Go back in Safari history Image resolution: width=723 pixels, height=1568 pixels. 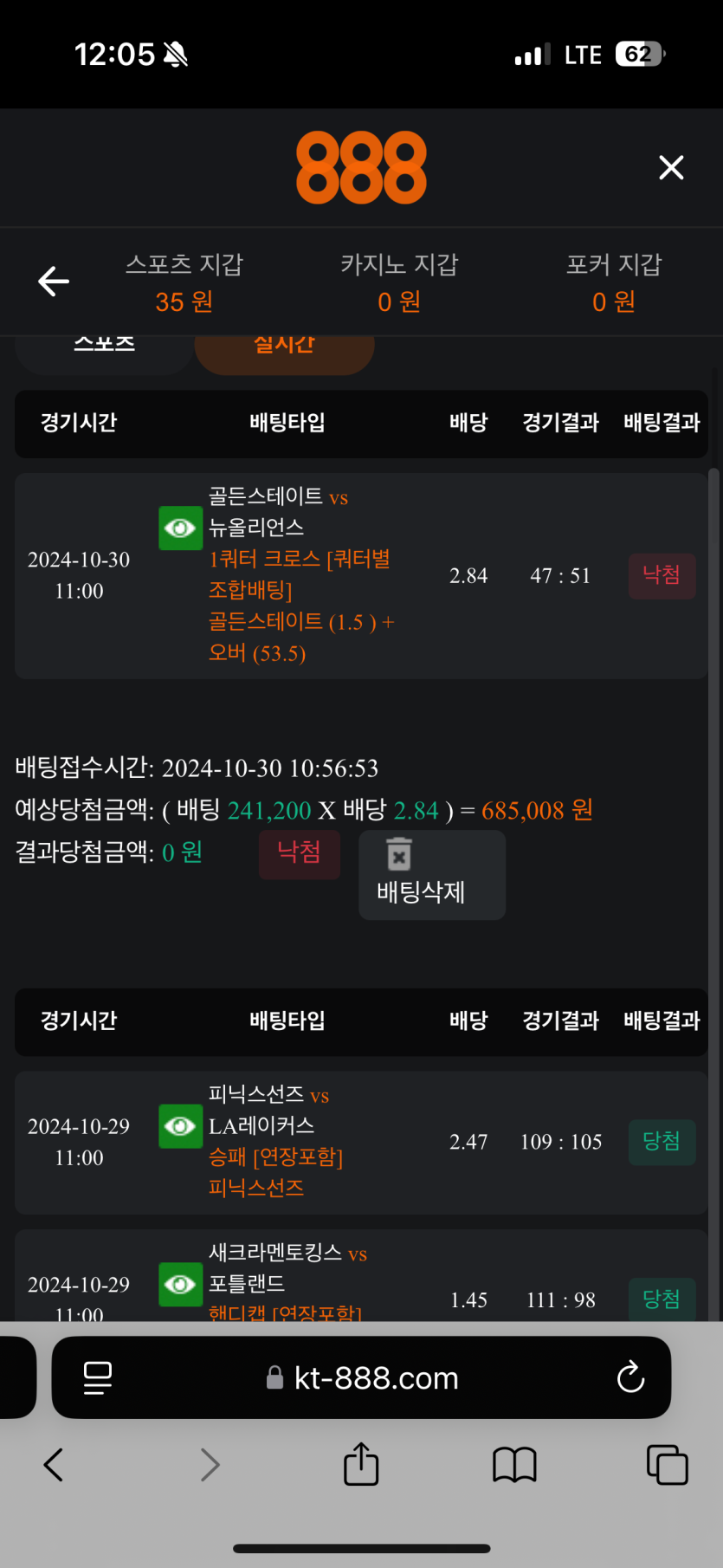54,1465
